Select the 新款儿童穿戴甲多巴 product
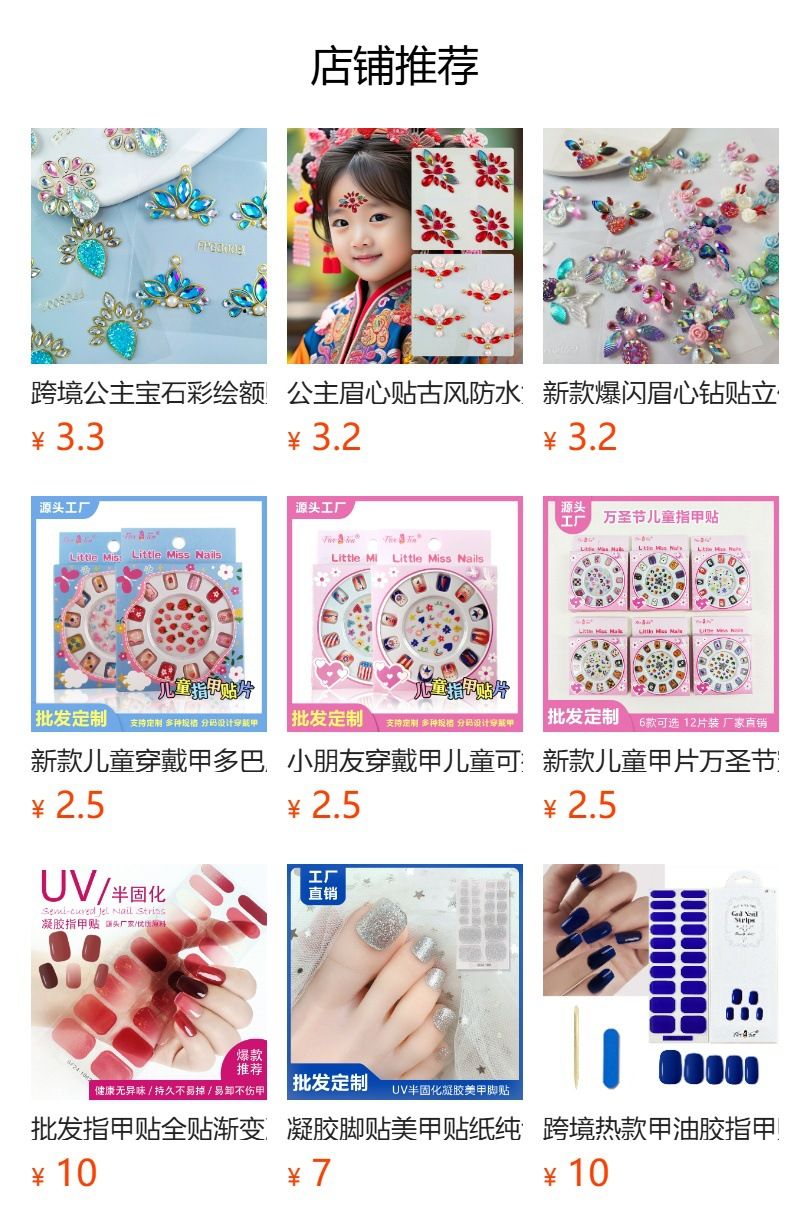The image size is (790, 1232). pos(149,660)
